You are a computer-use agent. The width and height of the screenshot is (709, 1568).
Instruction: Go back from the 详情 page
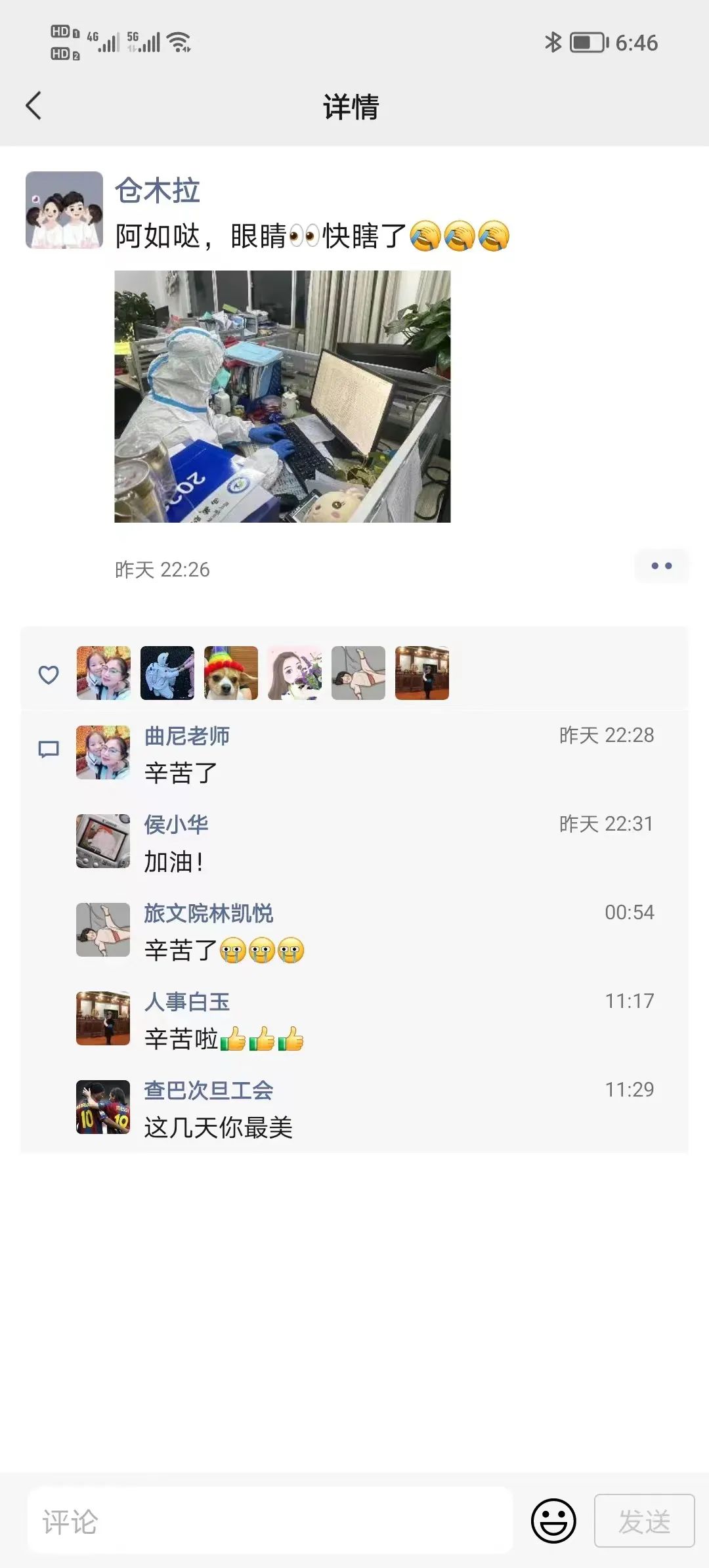click(x=33, y=106)
